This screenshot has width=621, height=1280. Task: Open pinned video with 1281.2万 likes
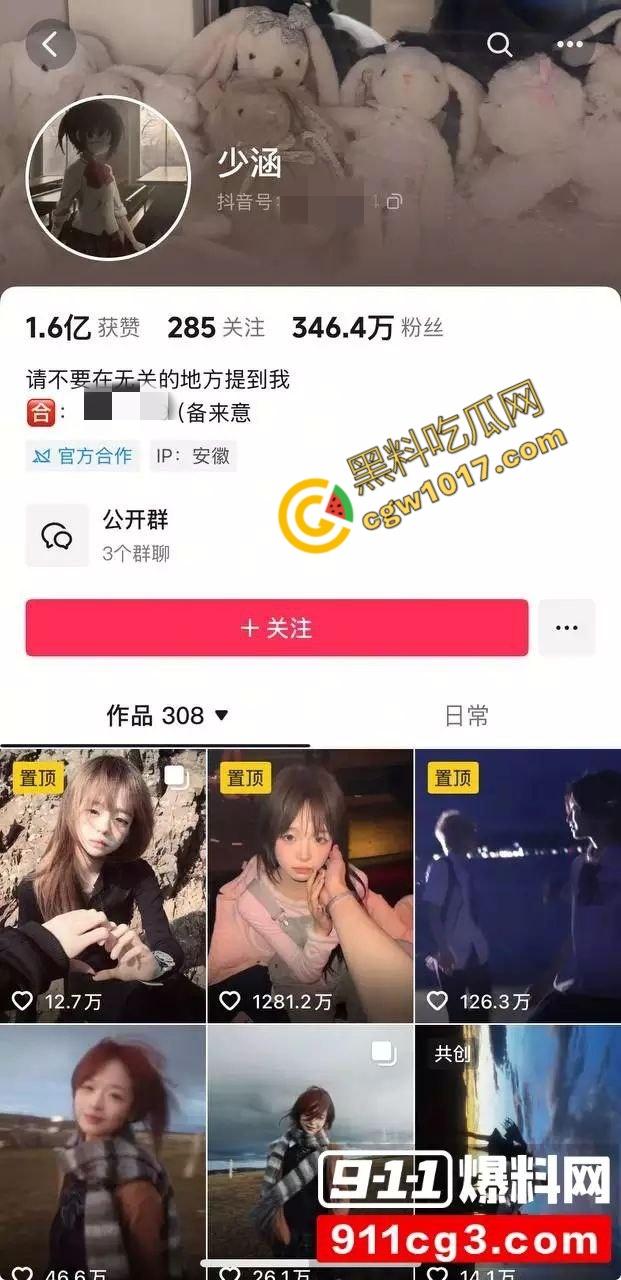coord(310,885)
